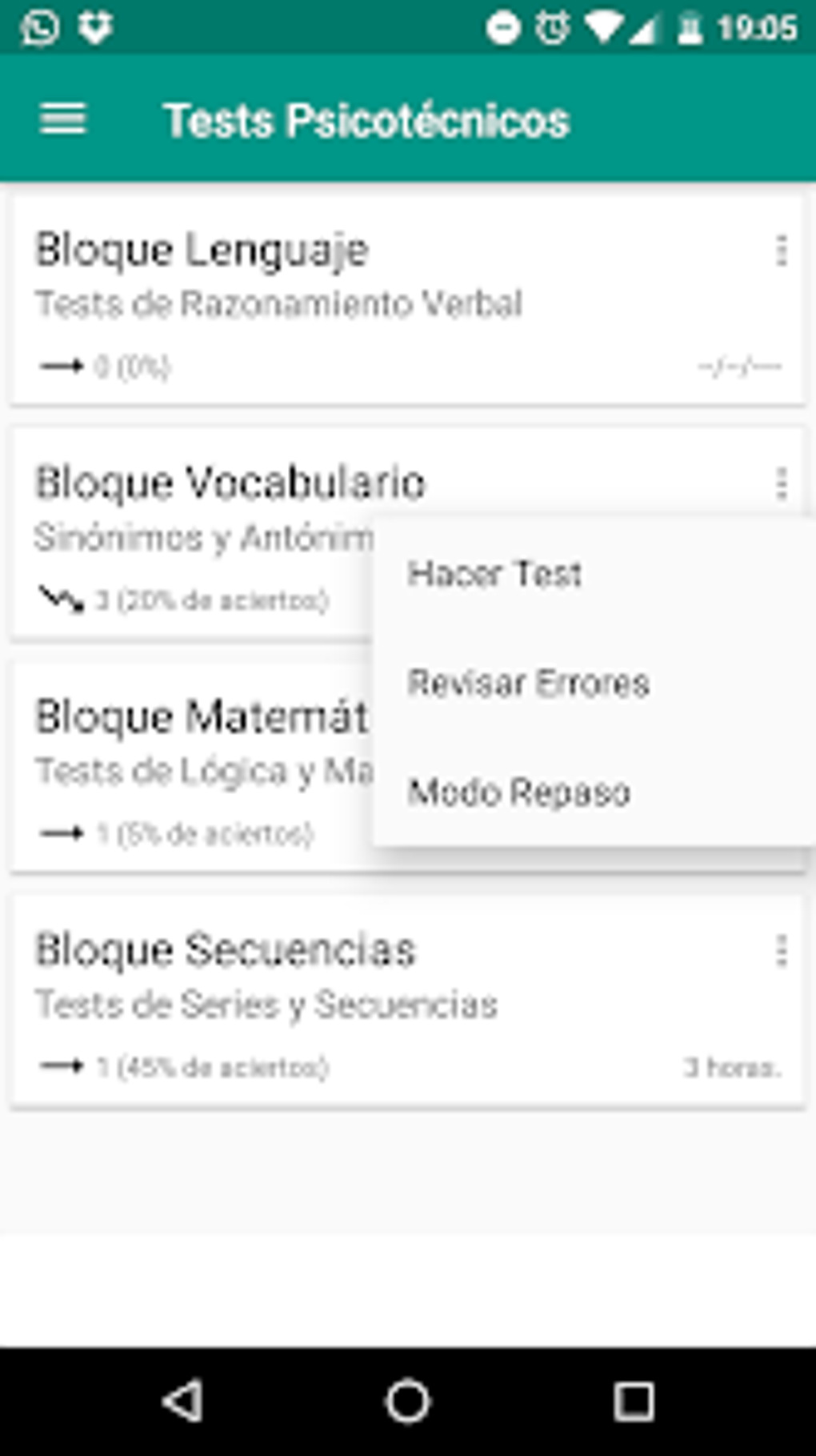
Task: Open the hamburger navigation drawer
Action: tap(62, 120)
